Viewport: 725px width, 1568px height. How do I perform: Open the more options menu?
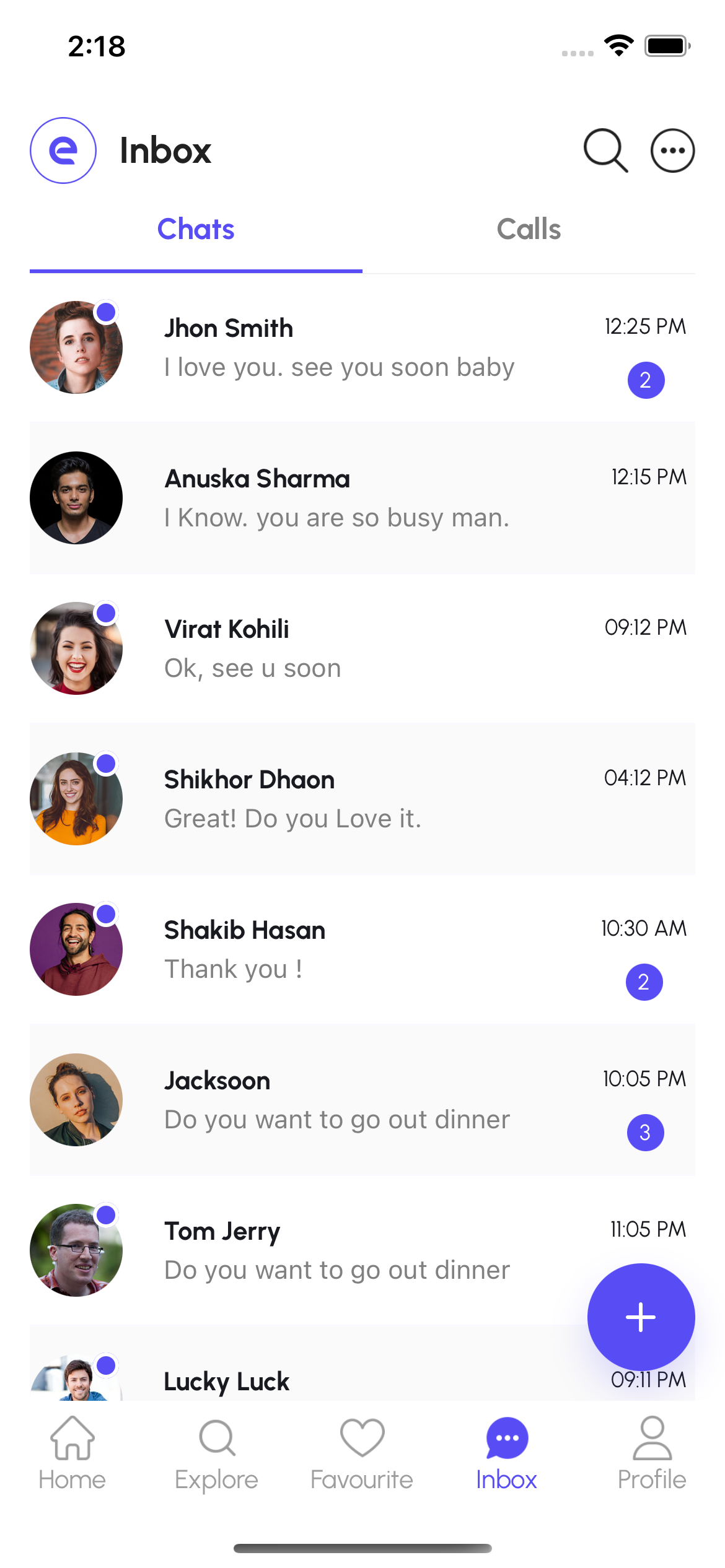tap(672, 150)
